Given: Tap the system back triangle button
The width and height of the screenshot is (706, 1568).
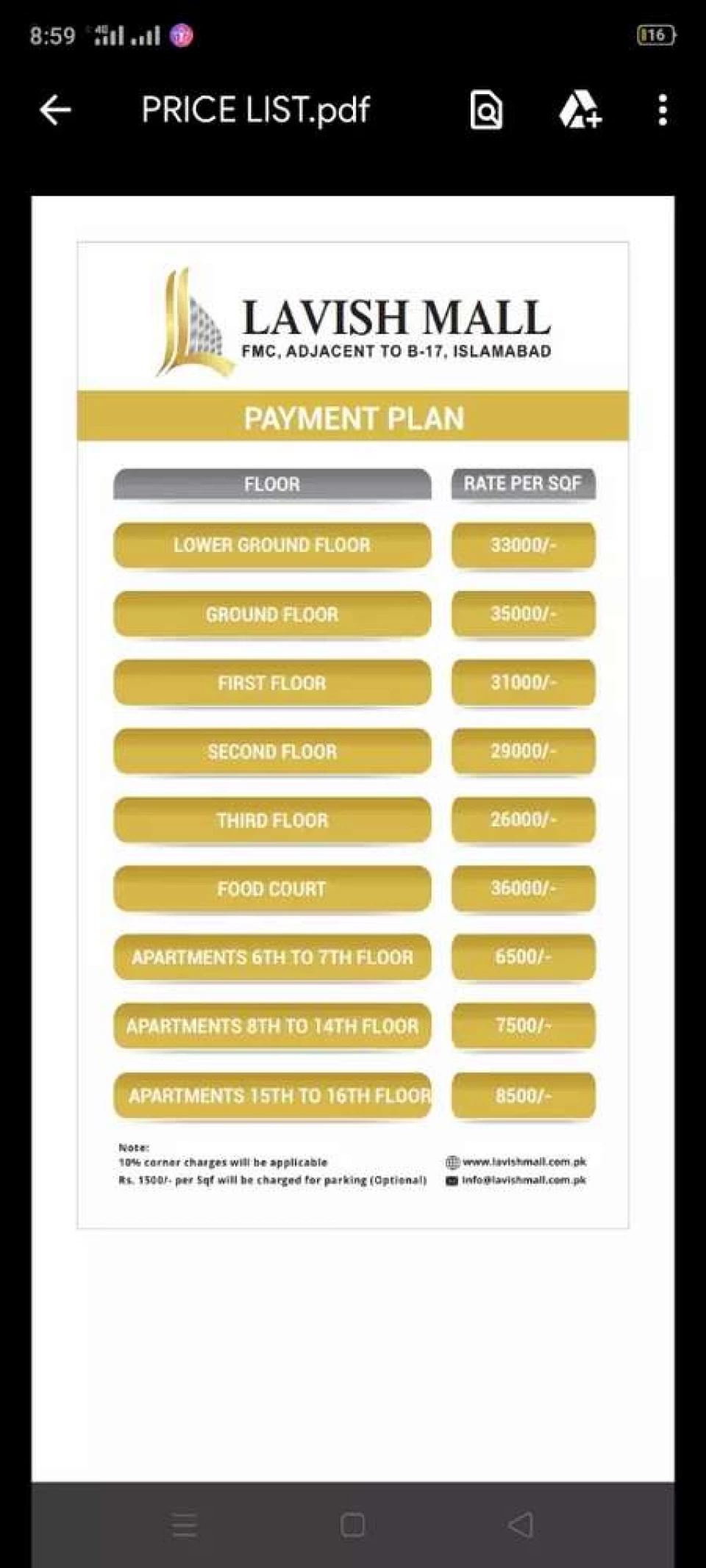Looking at the screenshot, I should coord(521,1525).
